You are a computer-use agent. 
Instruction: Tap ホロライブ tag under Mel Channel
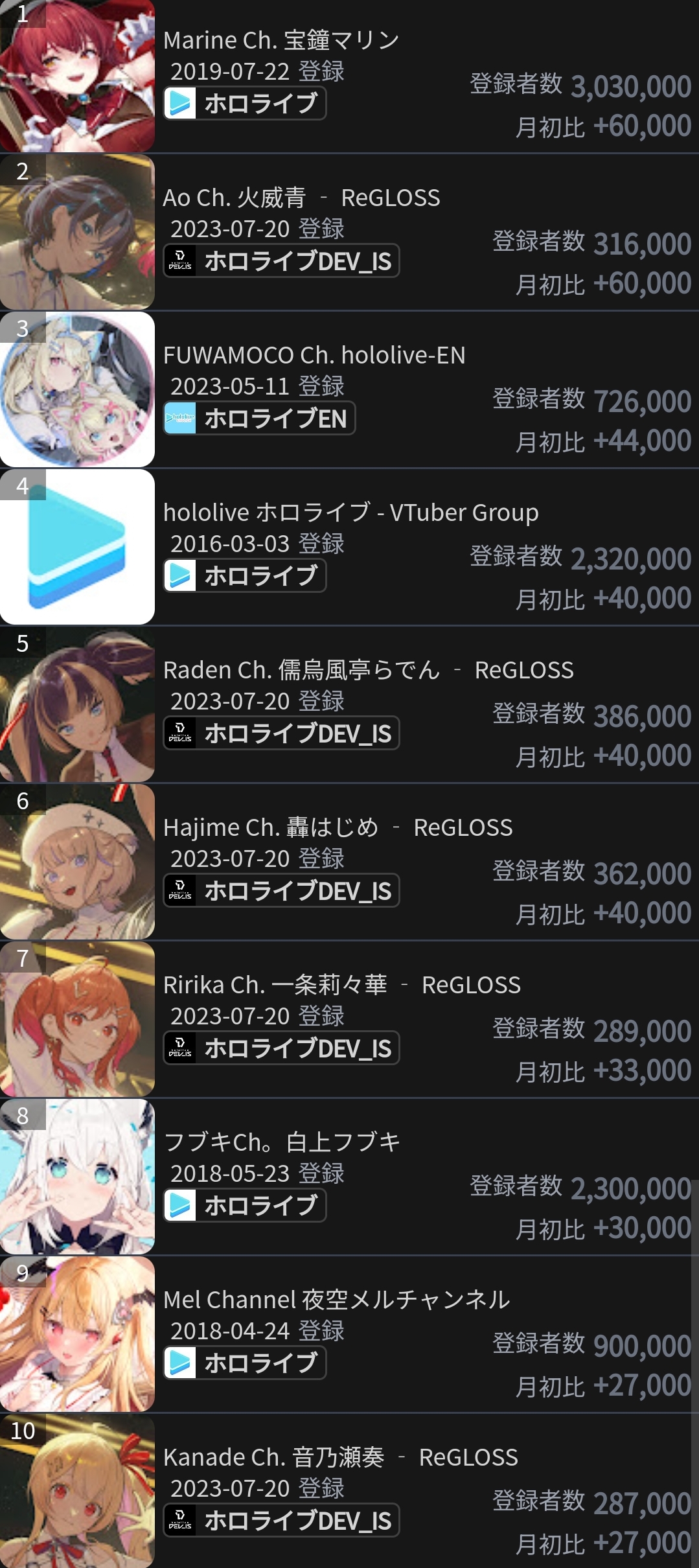(x=245, y=1363)
